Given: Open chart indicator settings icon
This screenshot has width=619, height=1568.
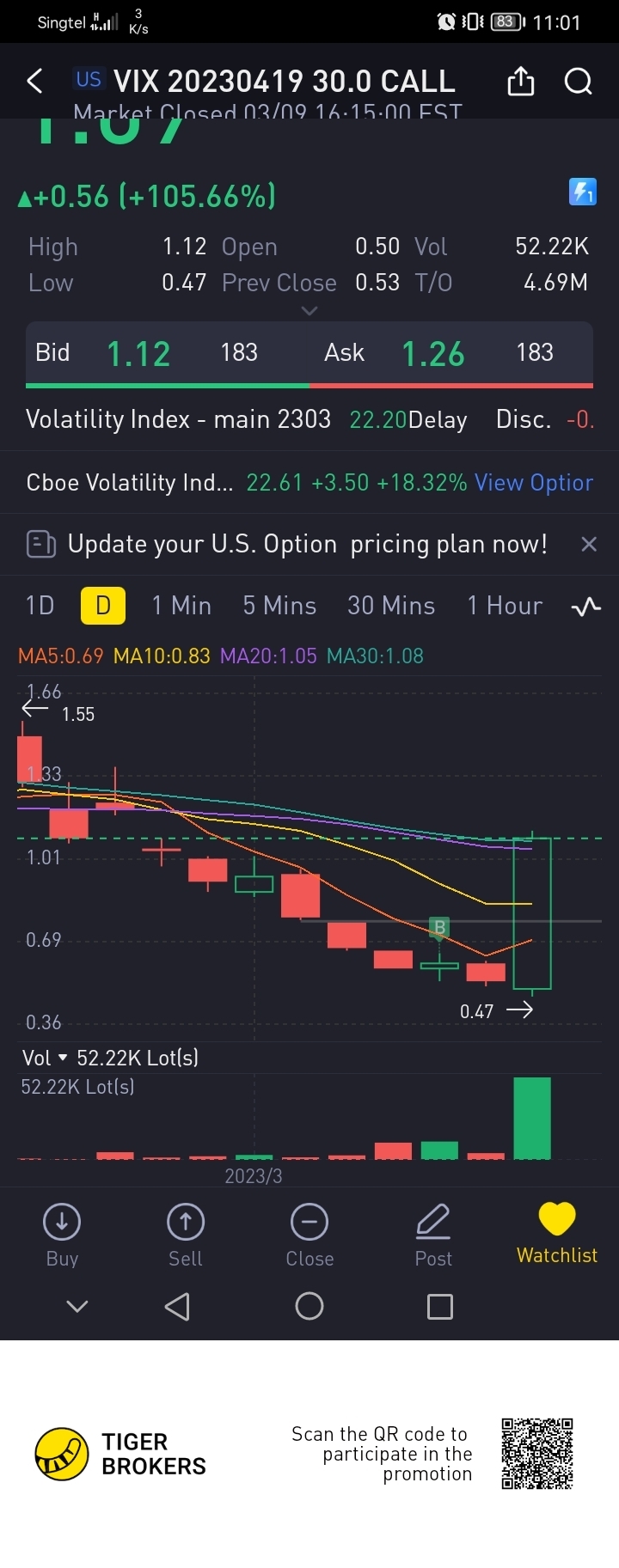Looking at the screenshot, I should [x=585, y=607].
